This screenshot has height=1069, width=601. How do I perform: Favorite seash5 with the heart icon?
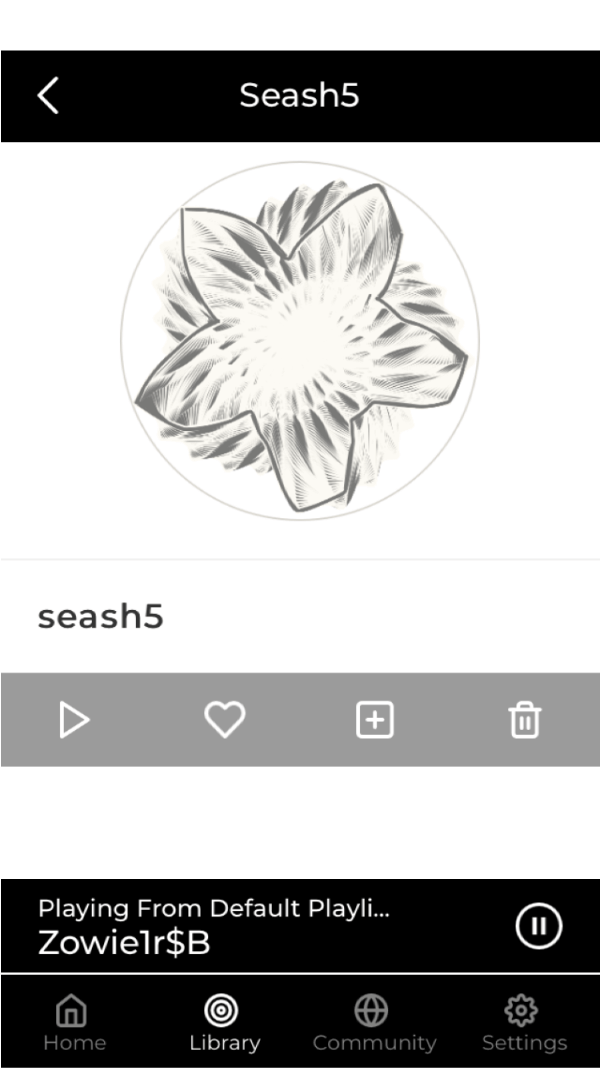click(x=225, y=720)
